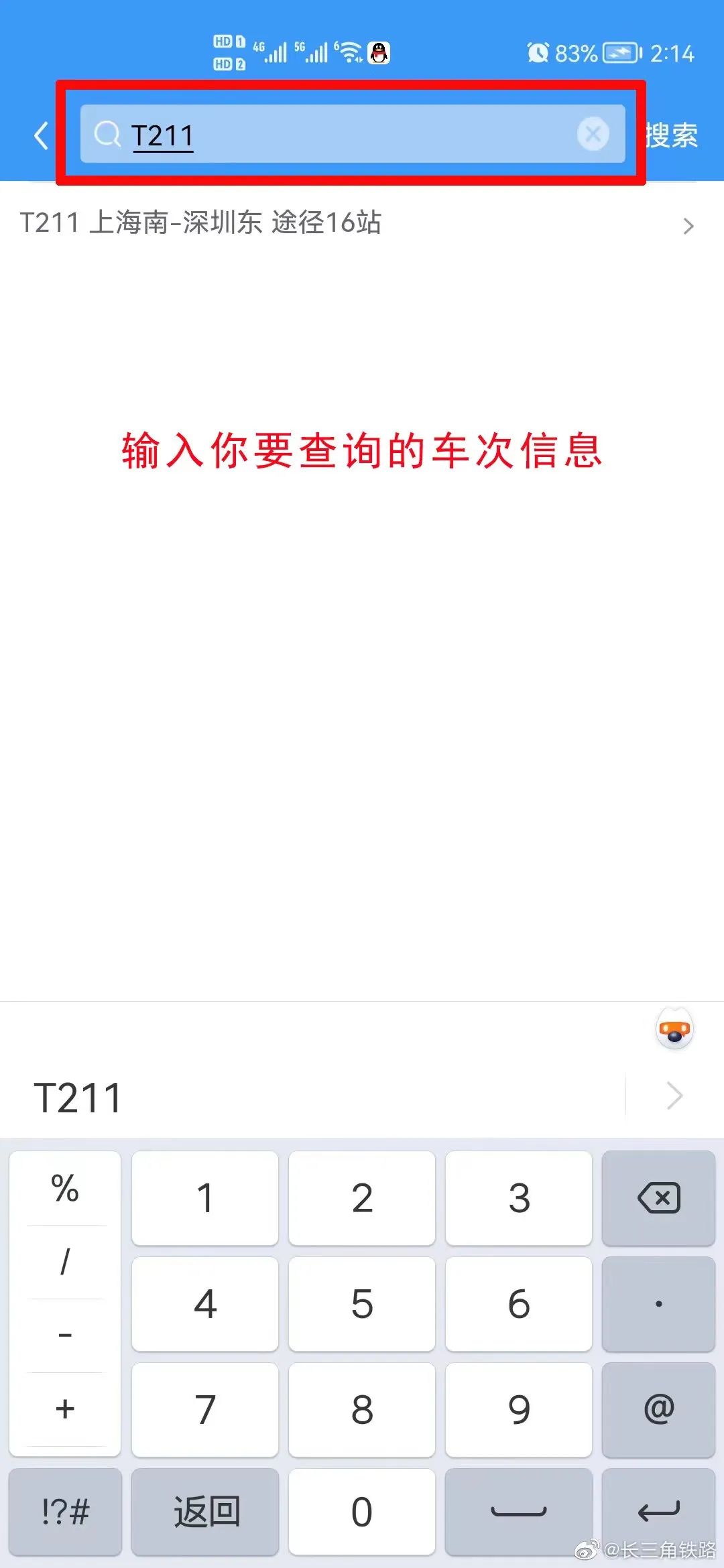Select the T211 keyboard suggestion
The height and width of the screenshot is (1568, 724).
click(78, 1098)
